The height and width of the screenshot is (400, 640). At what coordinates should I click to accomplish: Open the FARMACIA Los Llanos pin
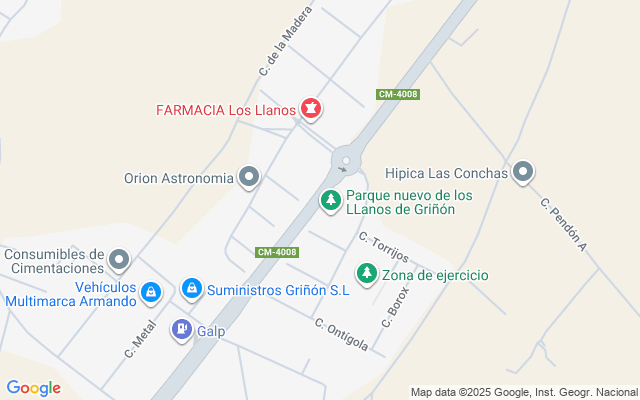tap(311, 108)
